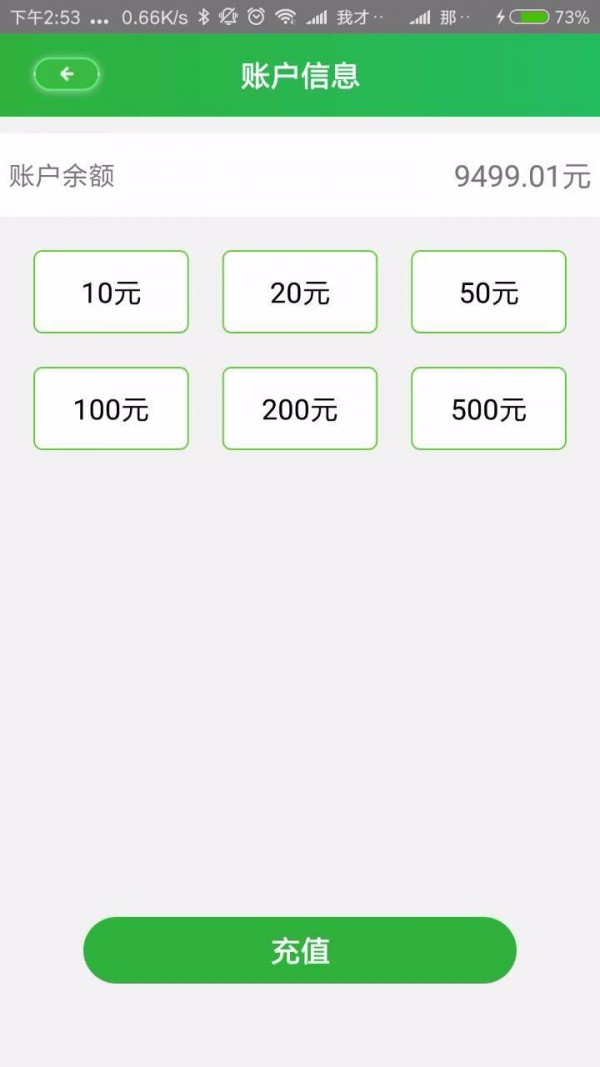This screenshot has width=600, height=1067.
Task: Go back using the arrow button
Action: pyautogui.click(x=66, y=74)
